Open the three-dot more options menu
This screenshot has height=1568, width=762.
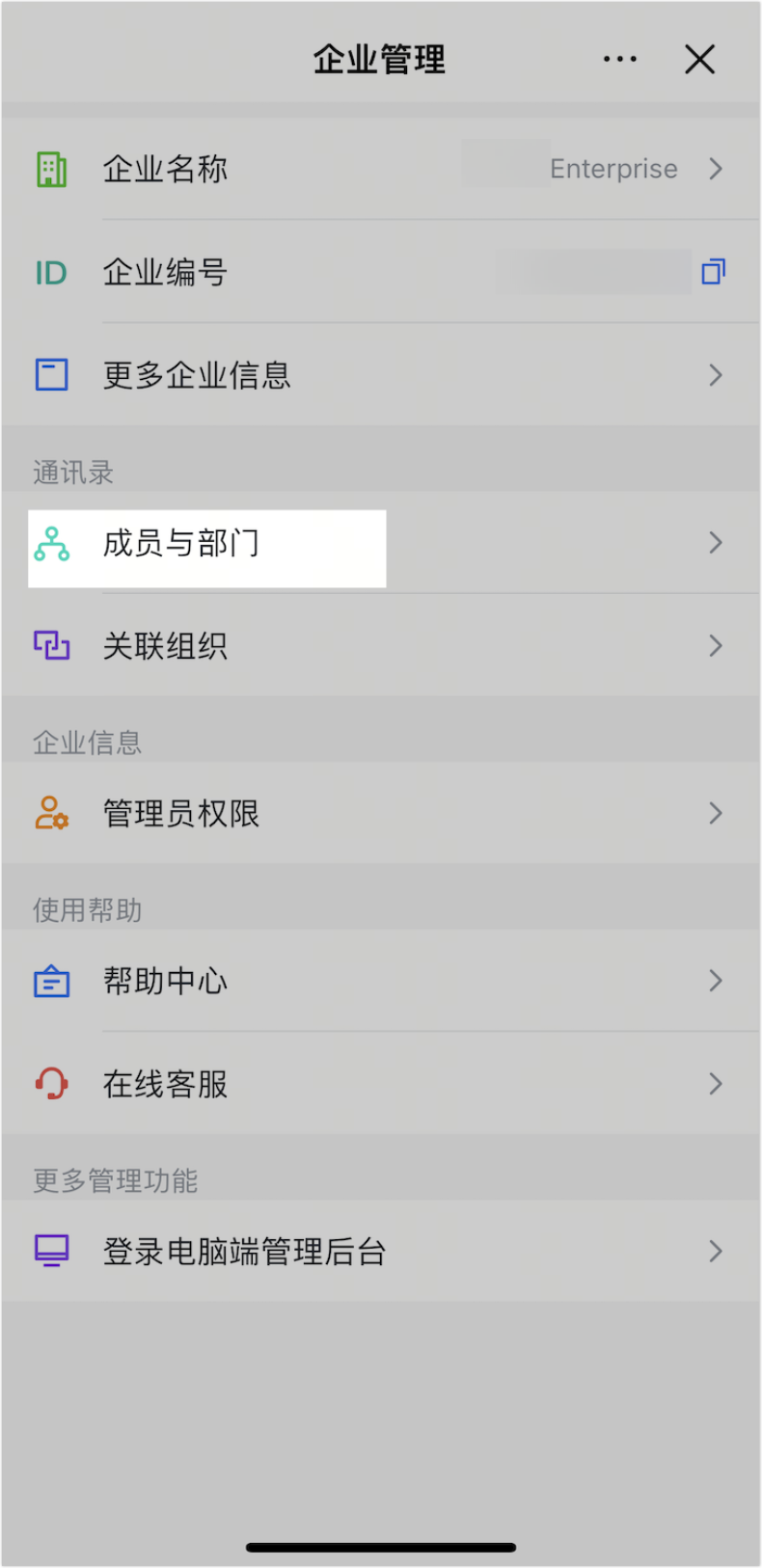[619, 59]
